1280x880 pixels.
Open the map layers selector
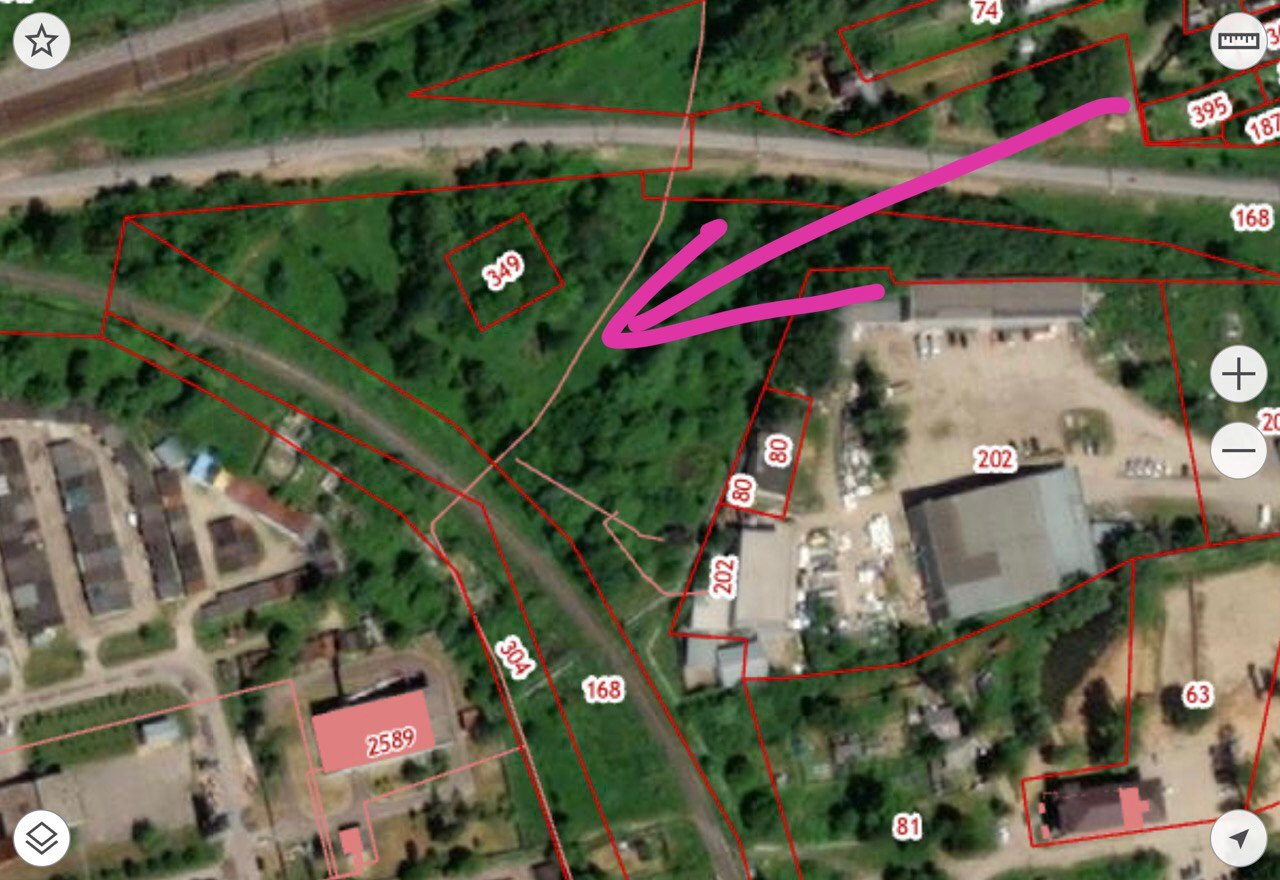pos(41,838)
